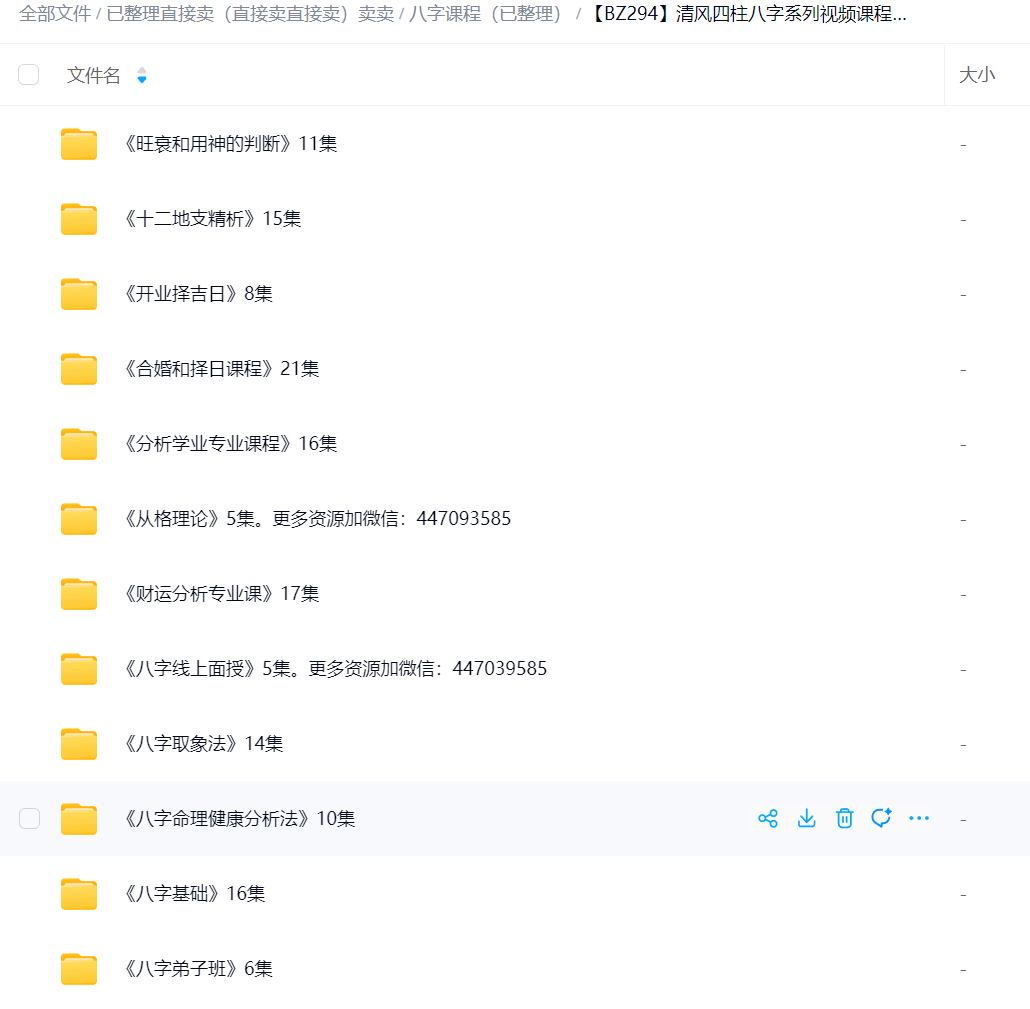Share the 《八字命理健康分析法》10集 folder

click(768, 819)
